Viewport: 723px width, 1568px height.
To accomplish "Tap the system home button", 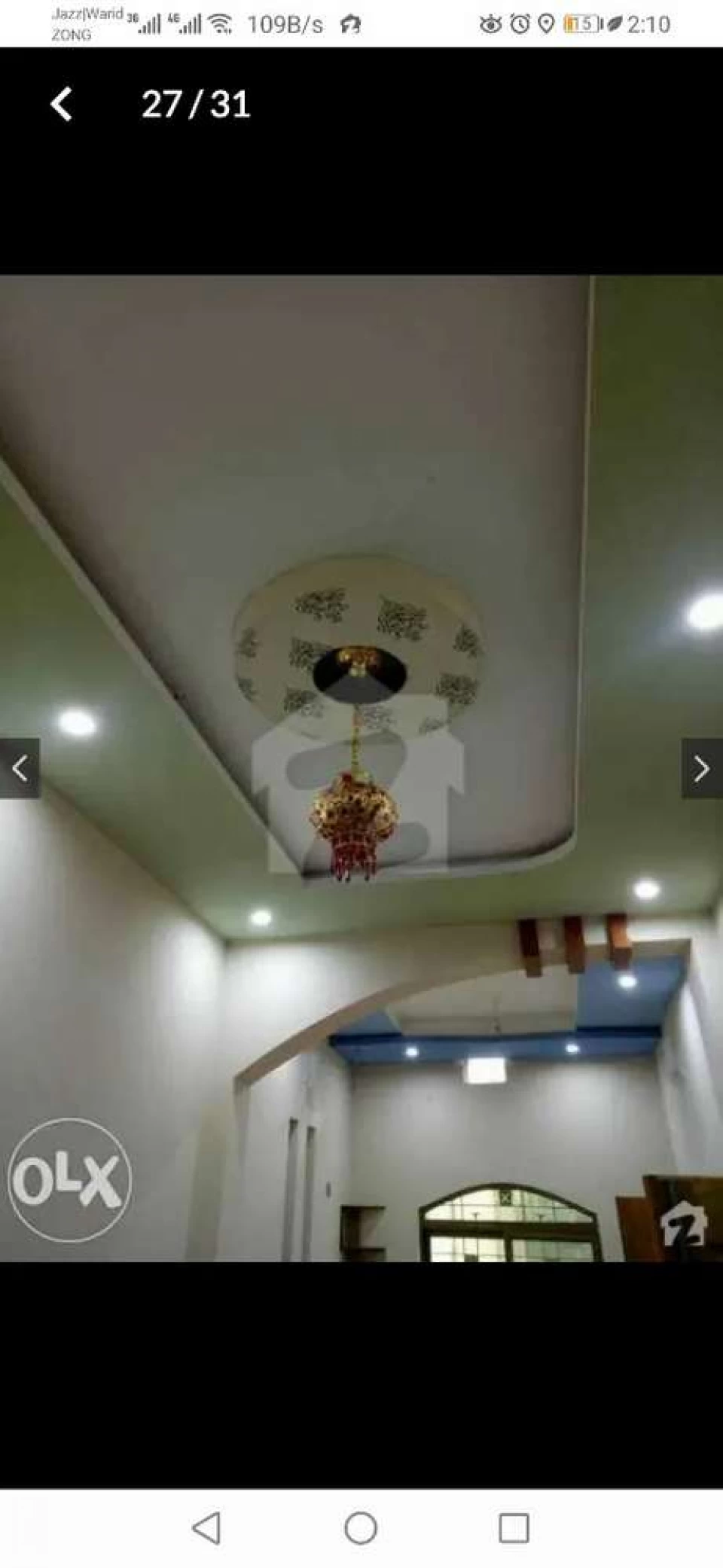I will tap(360, 1528).
